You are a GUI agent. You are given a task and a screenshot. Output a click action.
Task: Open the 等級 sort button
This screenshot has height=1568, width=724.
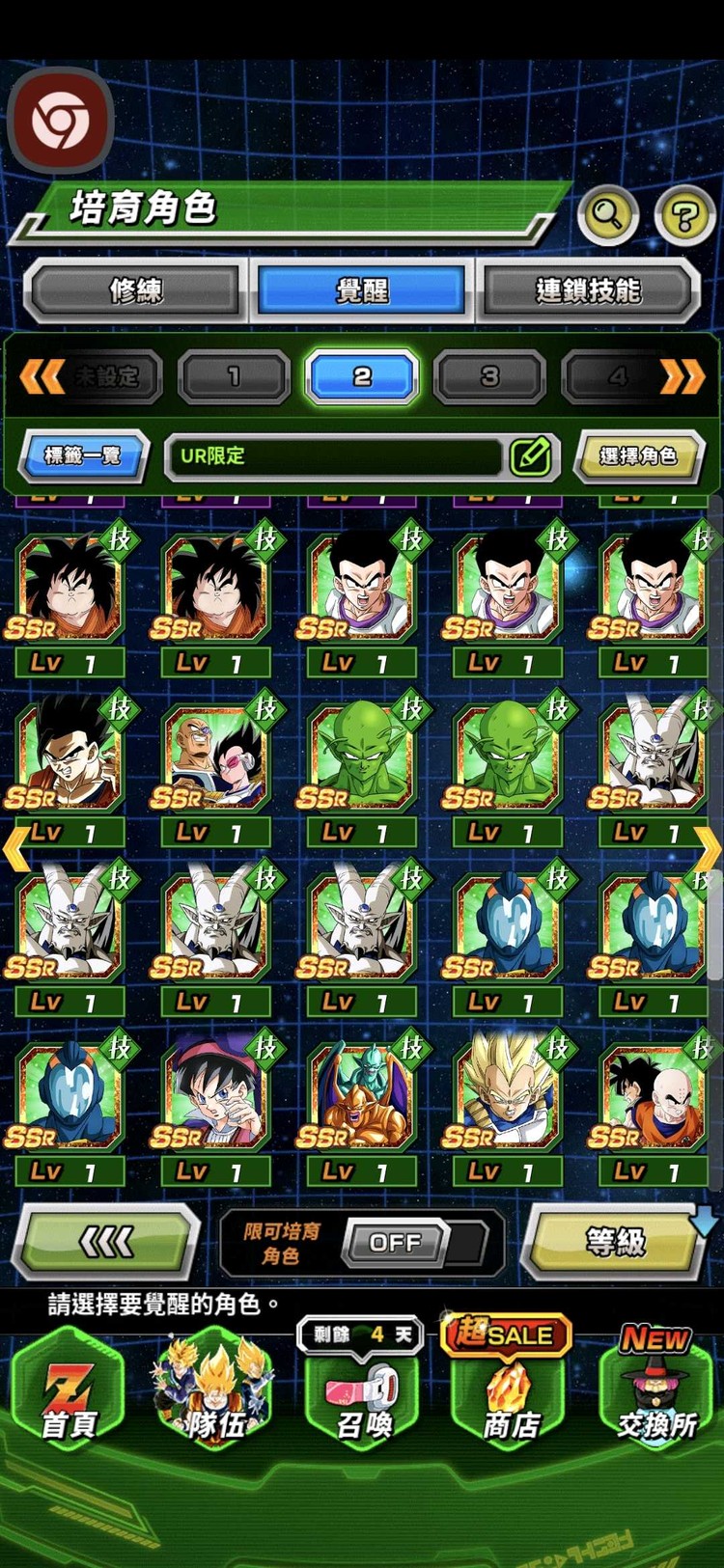click(614, 1242)
